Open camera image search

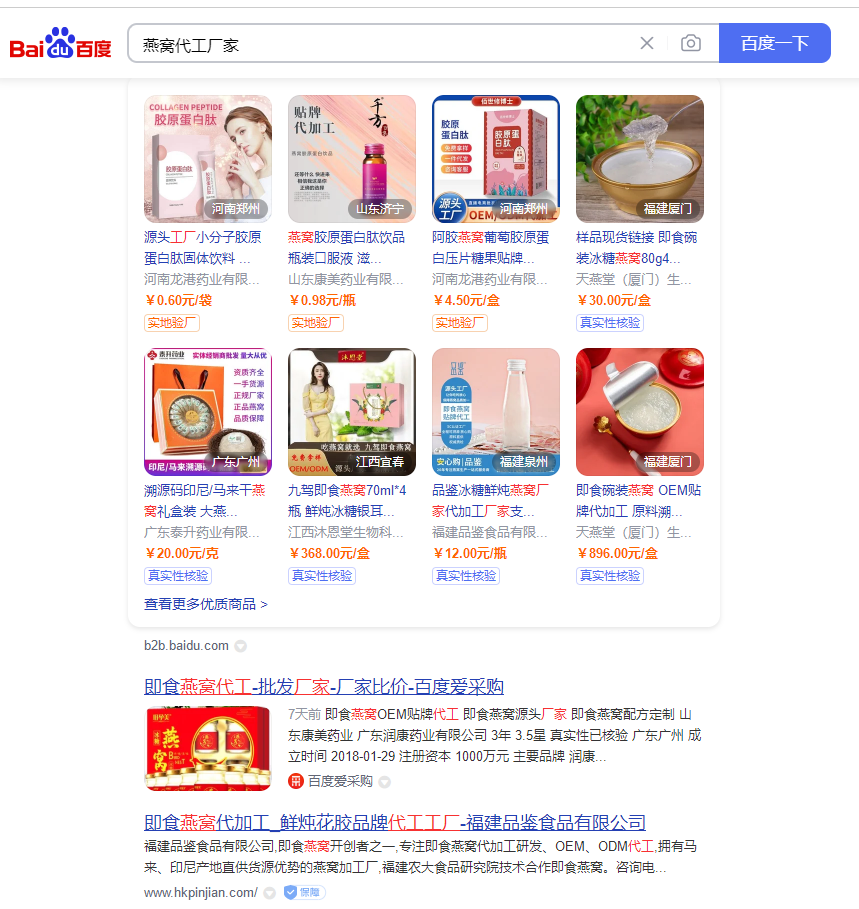[x=690, y=43]
